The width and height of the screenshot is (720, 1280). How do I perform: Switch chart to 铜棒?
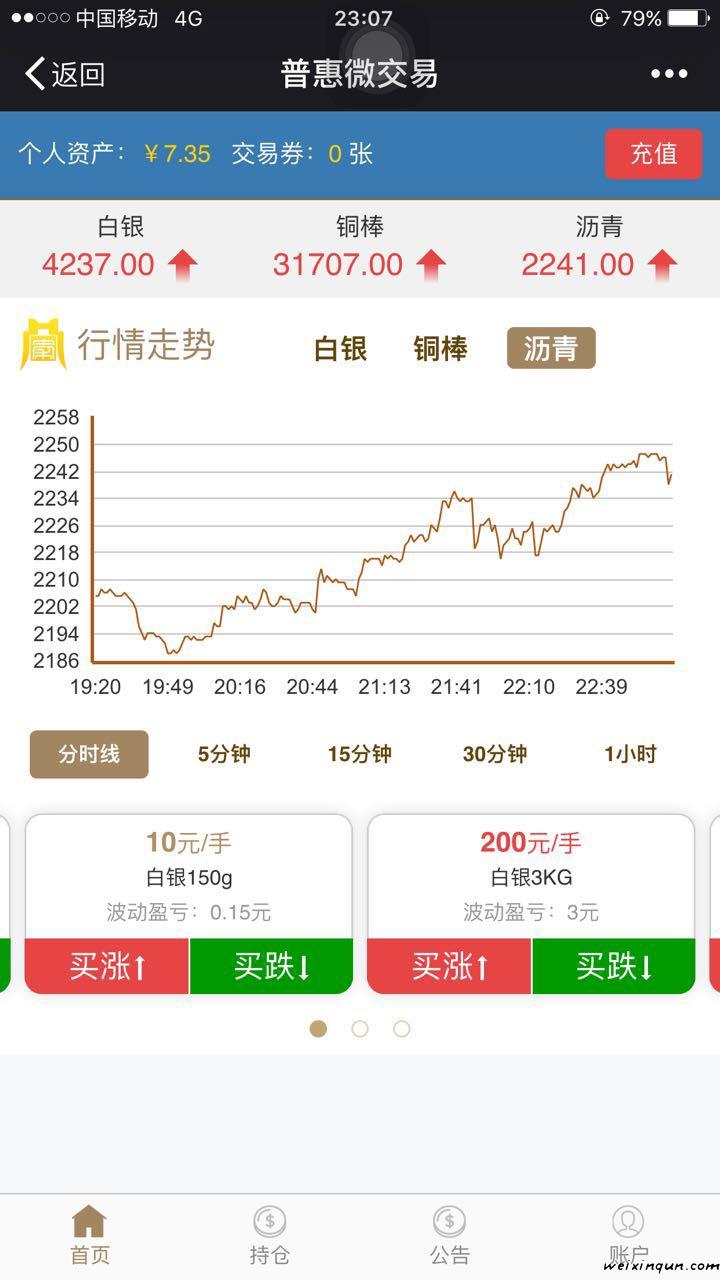(440, 349)
